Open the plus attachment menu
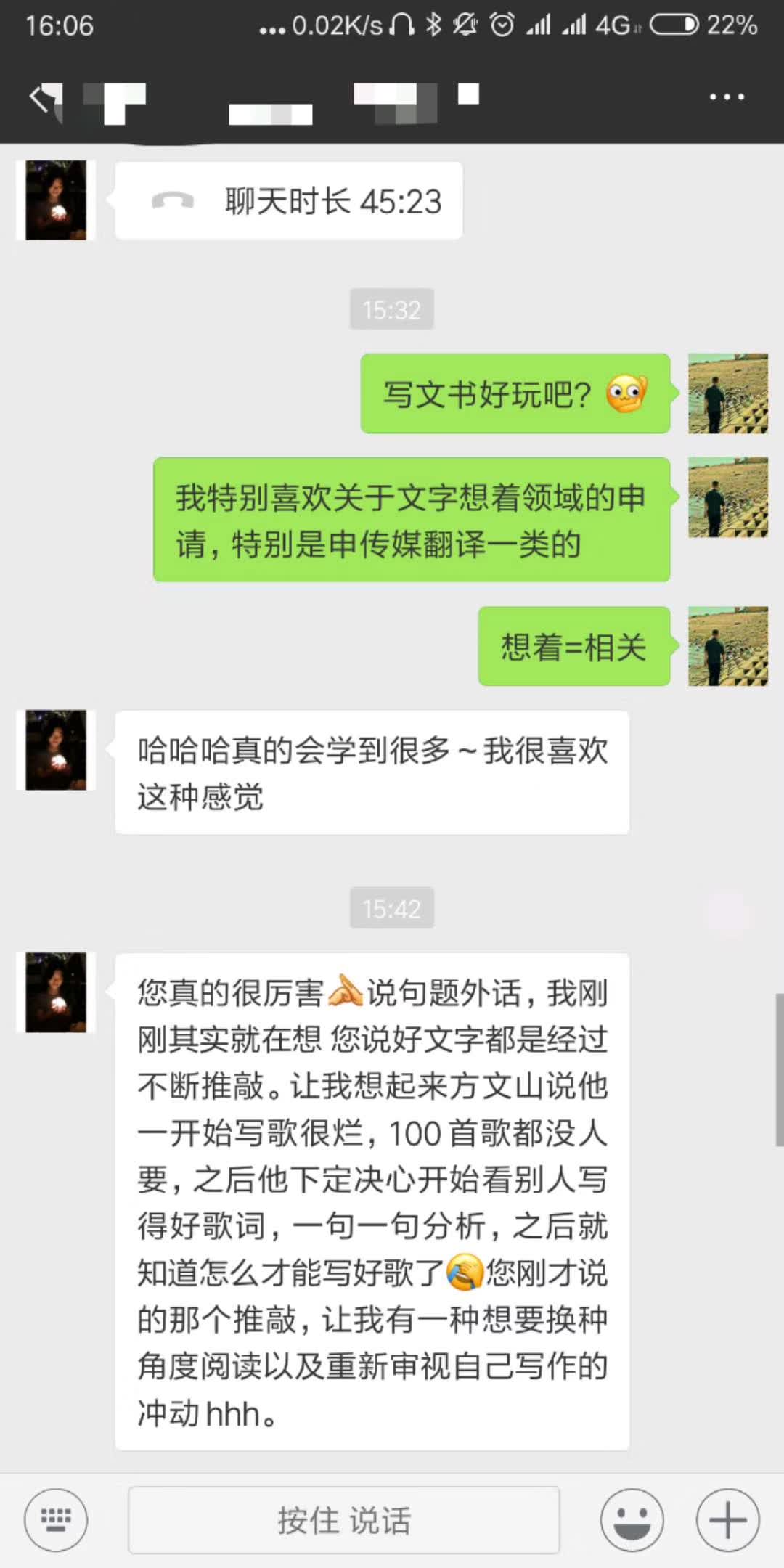784x1568 pixels. click(727, 1519)
